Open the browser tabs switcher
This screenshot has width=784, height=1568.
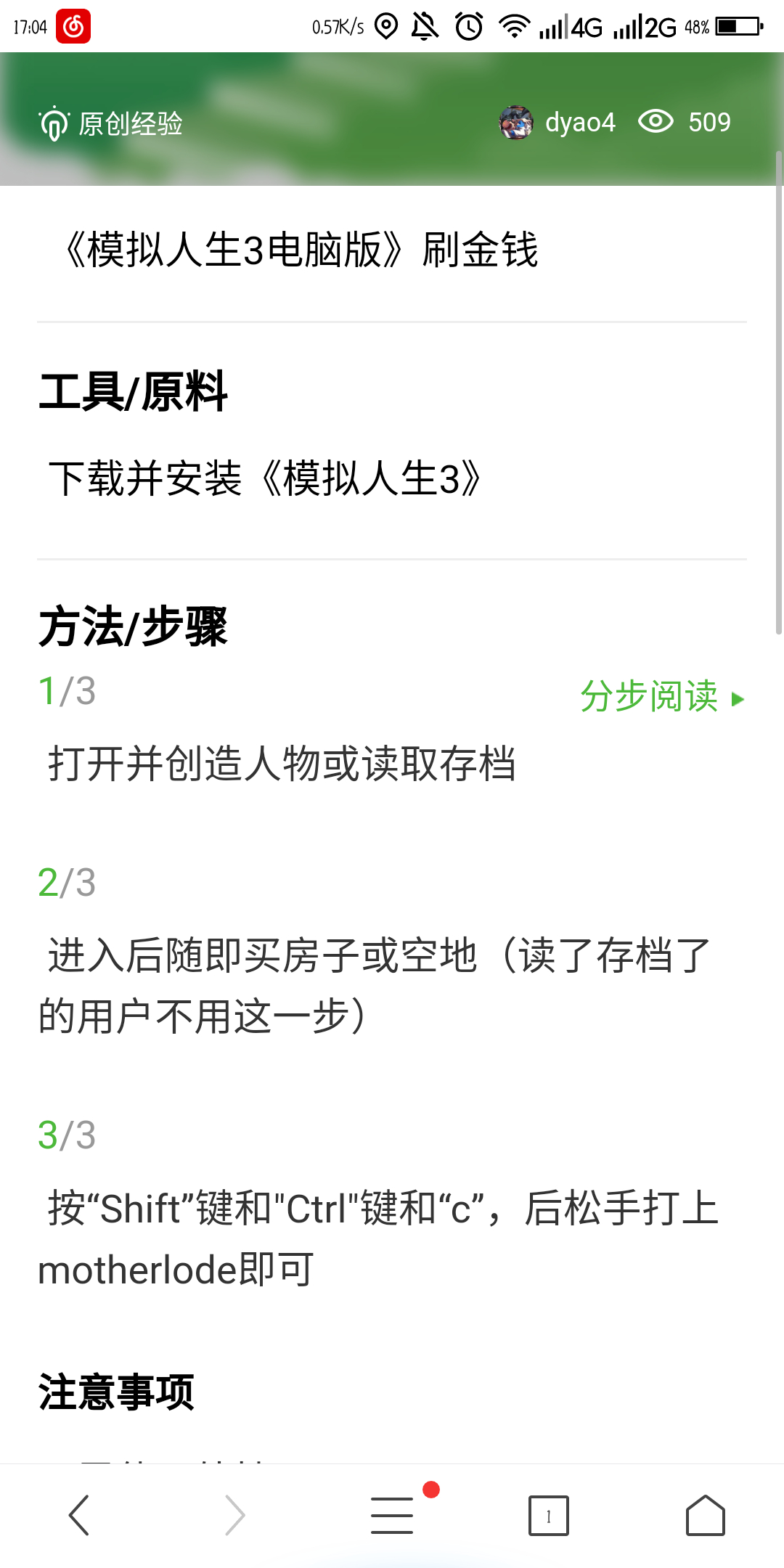click(549, 1515)
